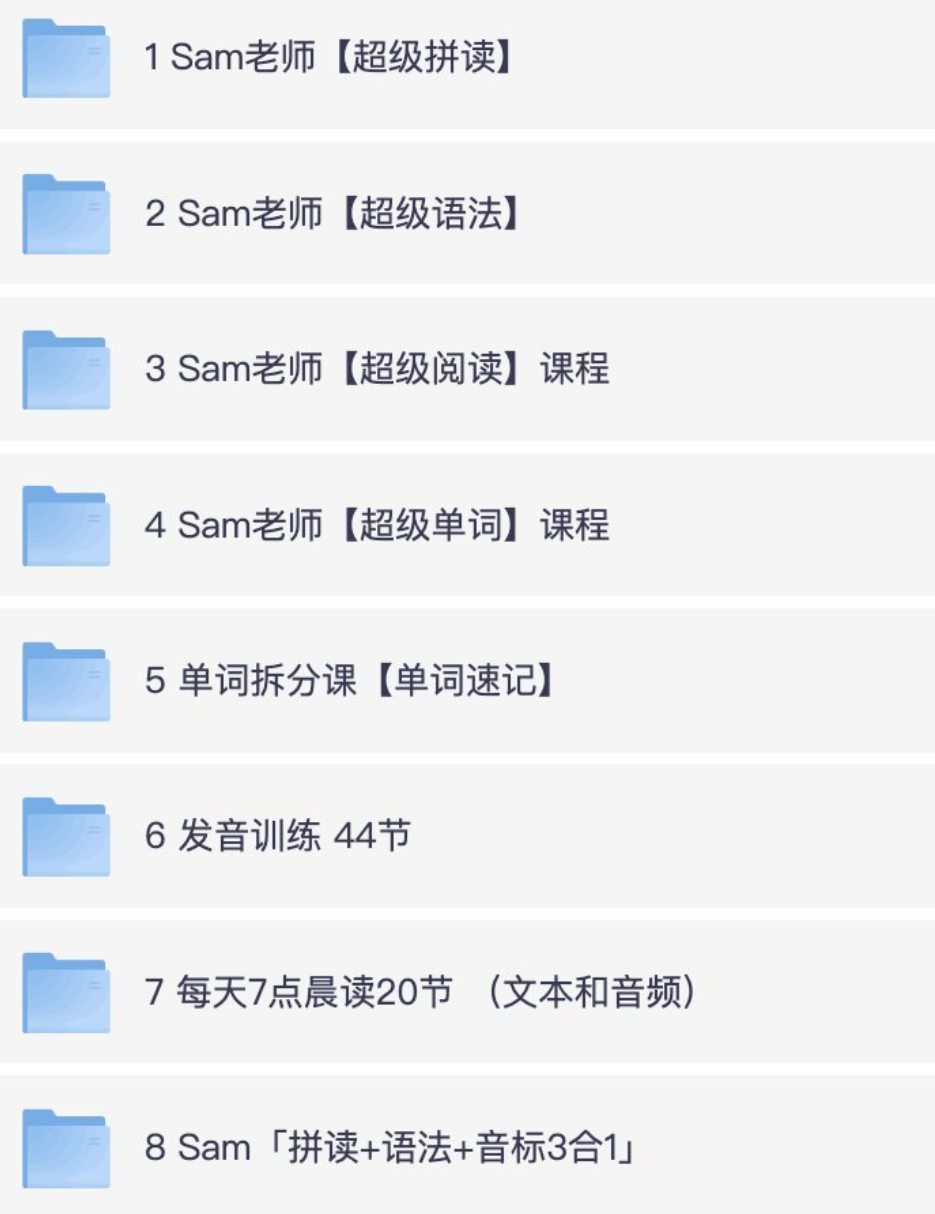Open the 3 Sam老师【超级阅读】课程 folder
935x1214 pixels.
(377, 369)
